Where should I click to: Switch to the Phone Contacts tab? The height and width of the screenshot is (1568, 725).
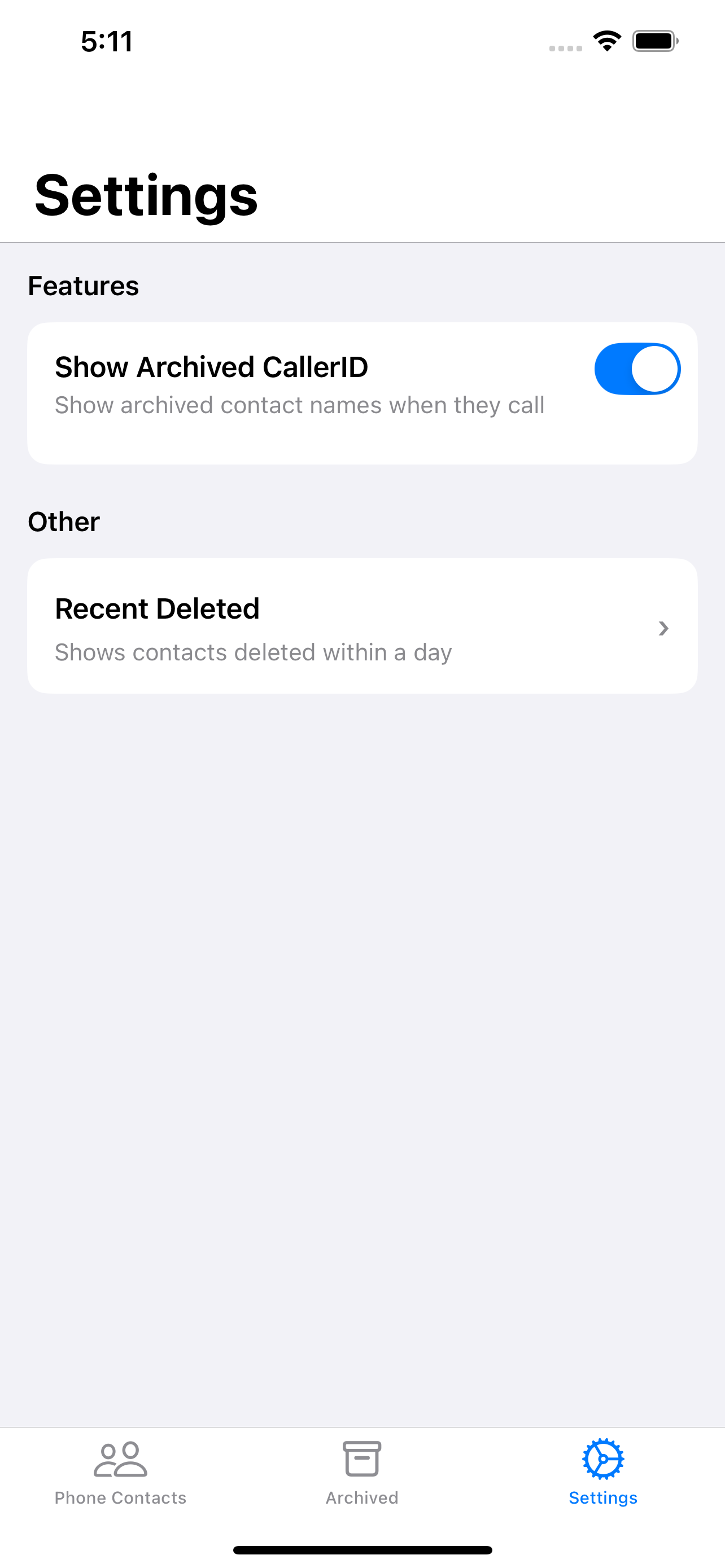pyautogui.click(x=119, y=1473)
